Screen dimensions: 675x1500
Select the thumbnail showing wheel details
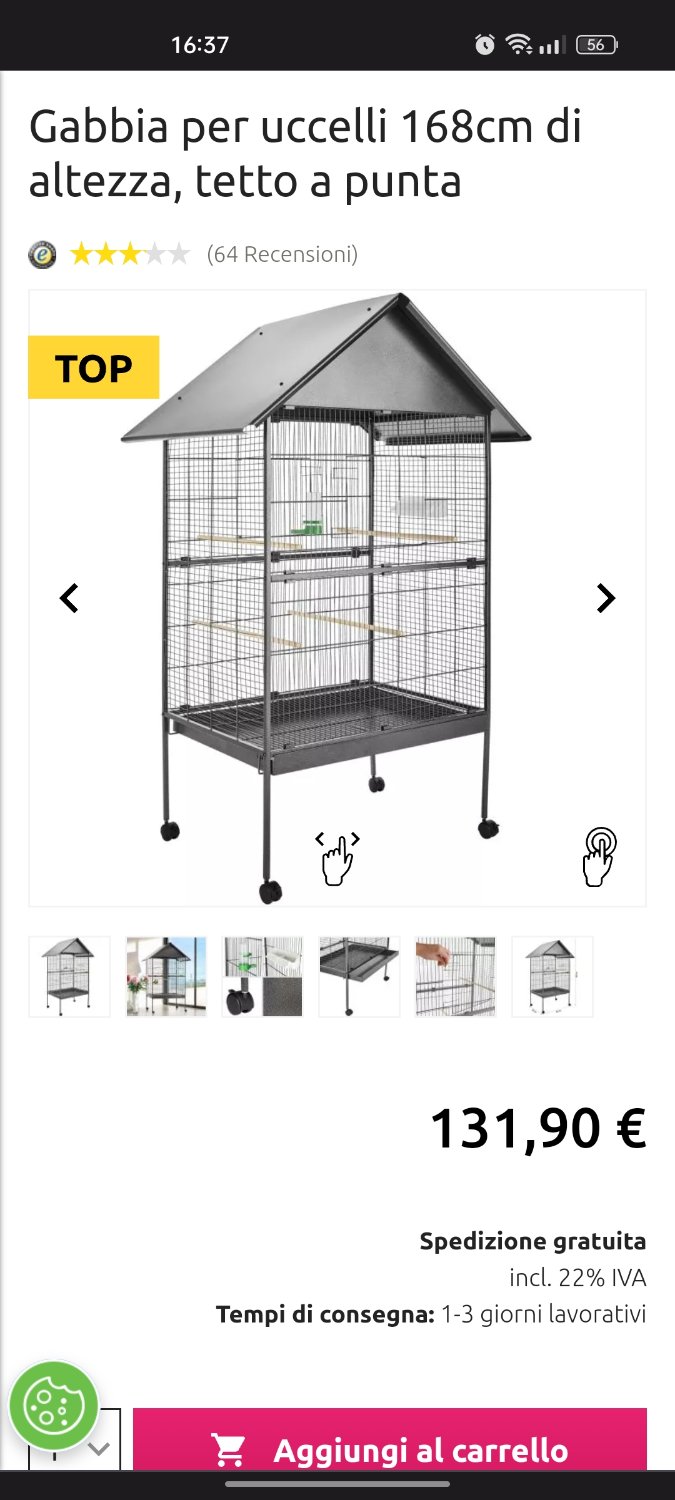coord(262,977)
